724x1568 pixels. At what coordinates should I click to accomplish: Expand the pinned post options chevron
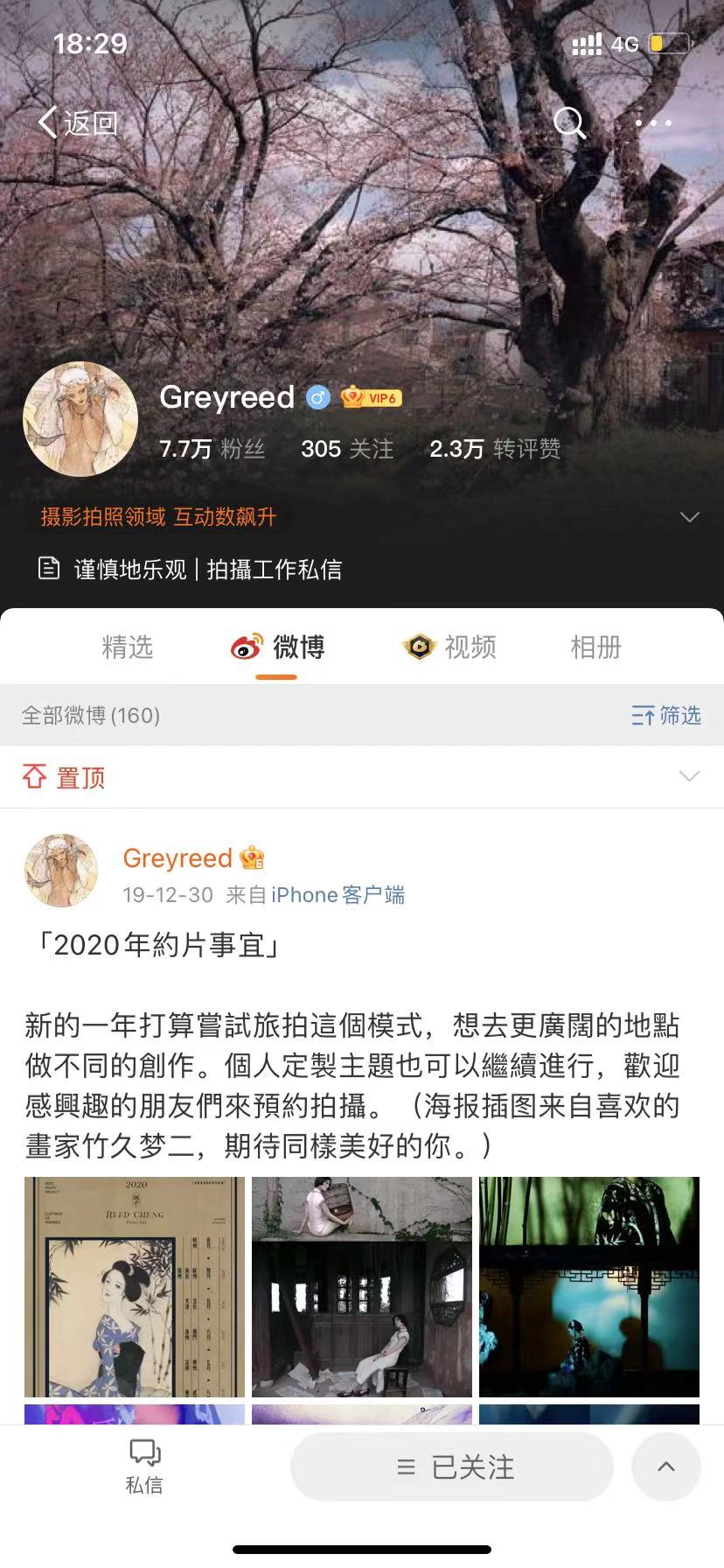tap(689, 777)
